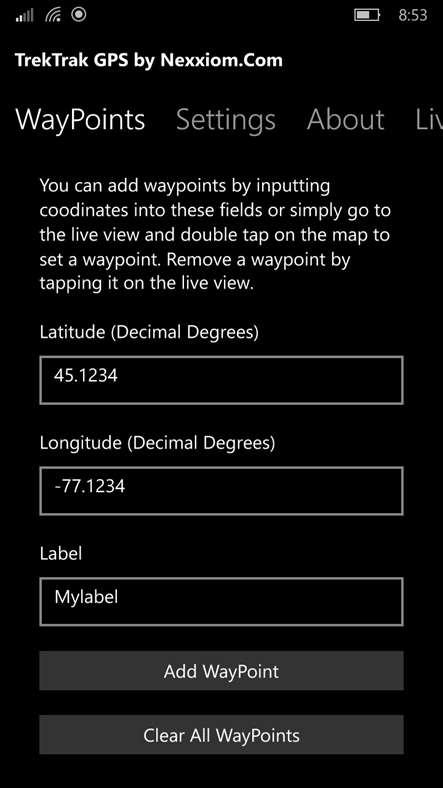Switch to the Settings tab
The width and height of the screenshot is (443, 788).
point(226,120)
